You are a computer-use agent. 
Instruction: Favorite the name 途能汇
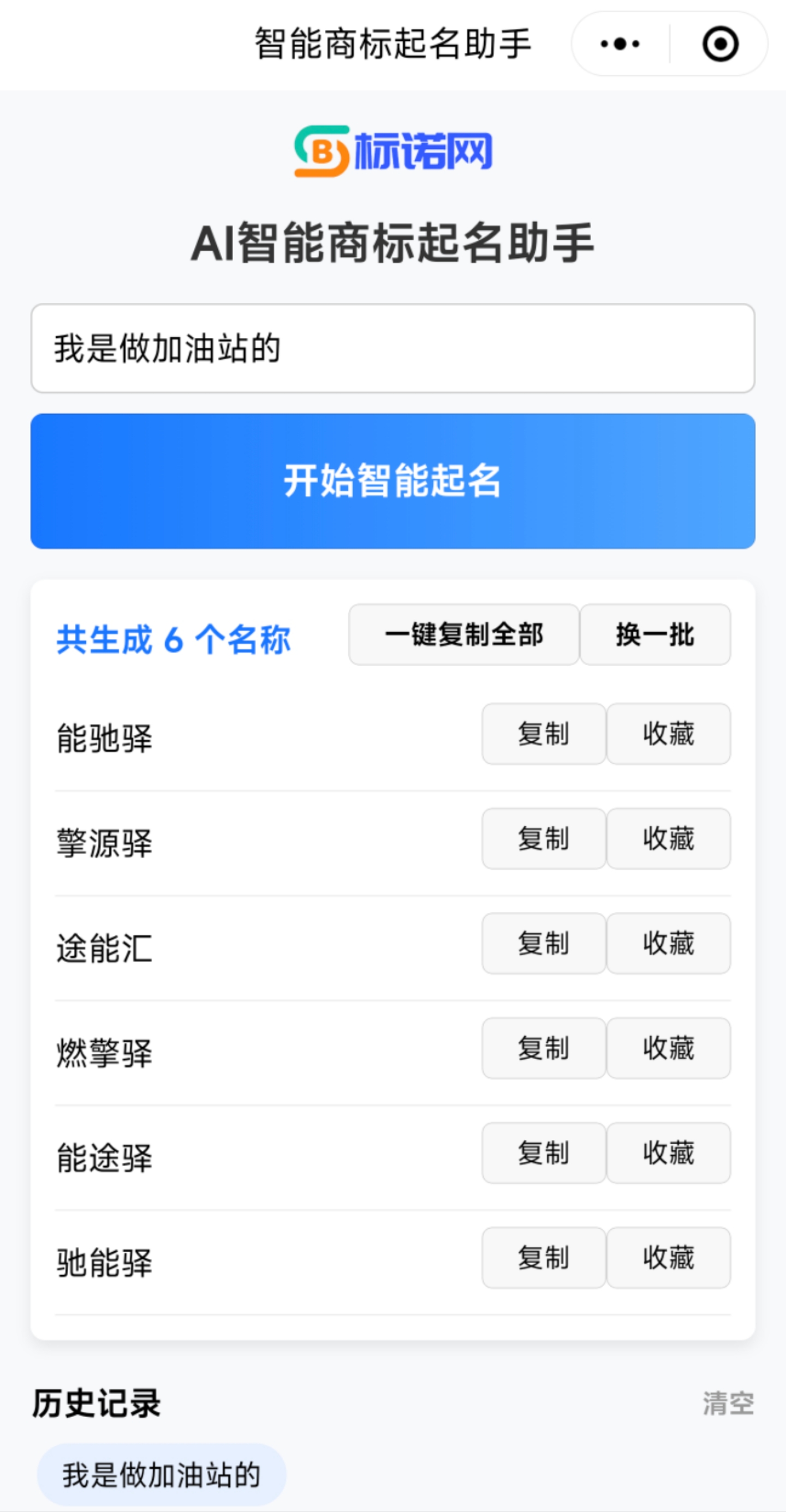[x=669, y=943]
